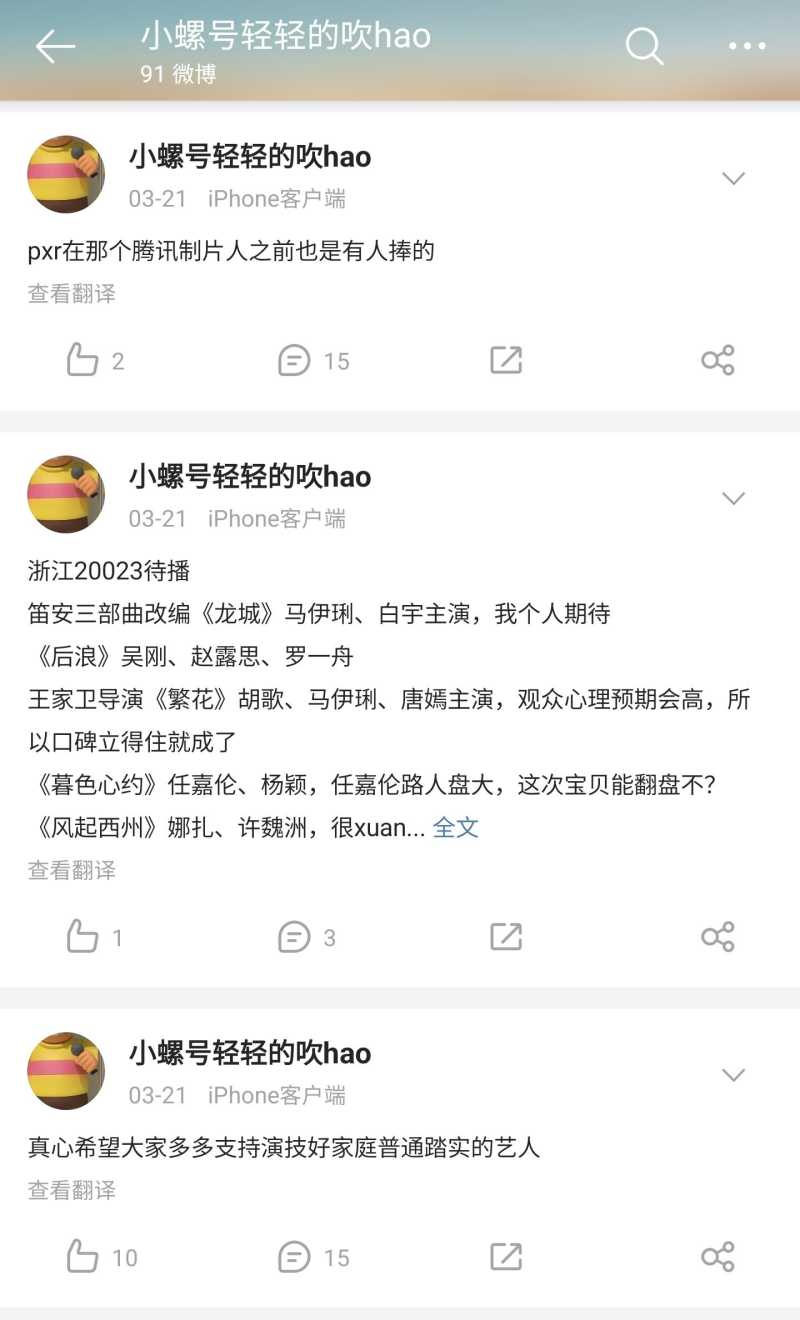800x1320 pixels.
Task: Expand options chevron on 浙江20023待播 post
Action: pos(734,498)
